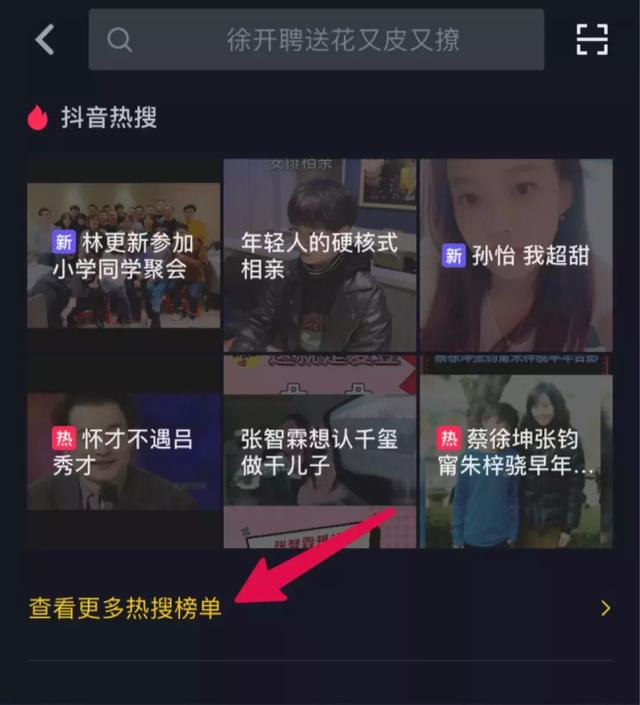Open hot search 怀才不遇吕秀才
The width and height of the screenshot is (640, 705).
coord(124,451)
